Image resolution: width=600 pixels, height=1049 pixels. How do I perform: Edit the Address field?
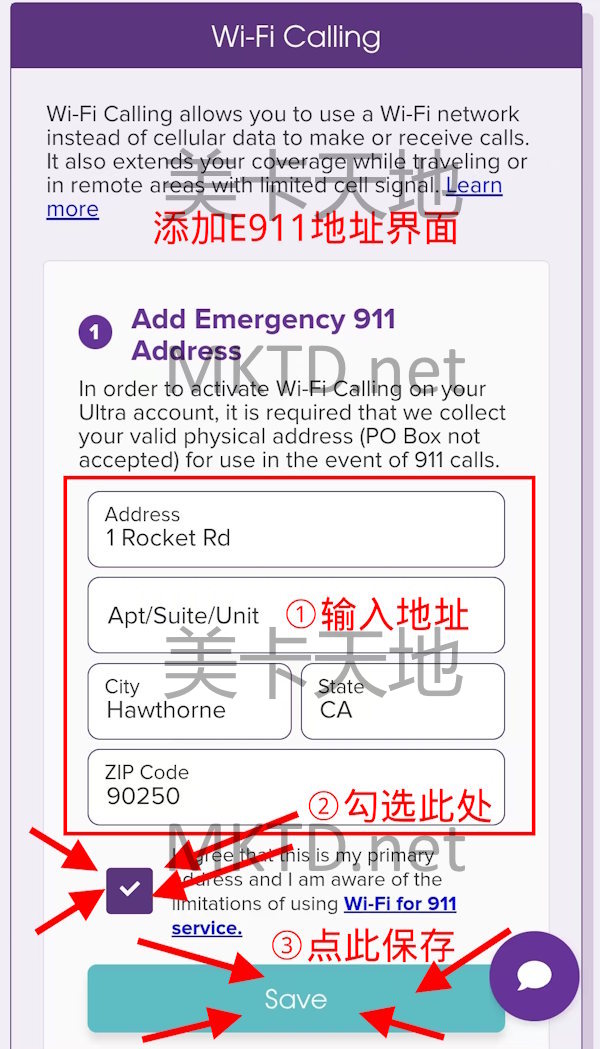pos(295,528)
